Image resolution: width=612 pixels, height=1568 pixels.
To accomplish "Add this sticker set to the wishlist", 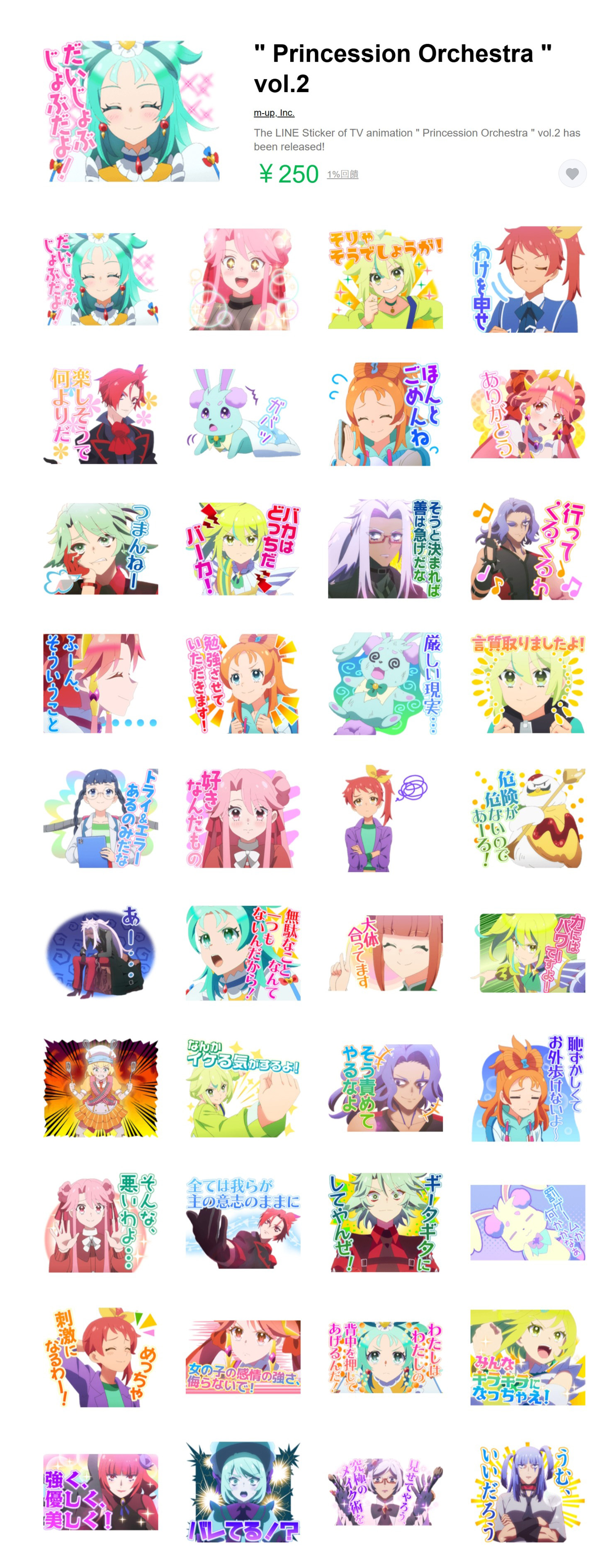I will 572,173.
